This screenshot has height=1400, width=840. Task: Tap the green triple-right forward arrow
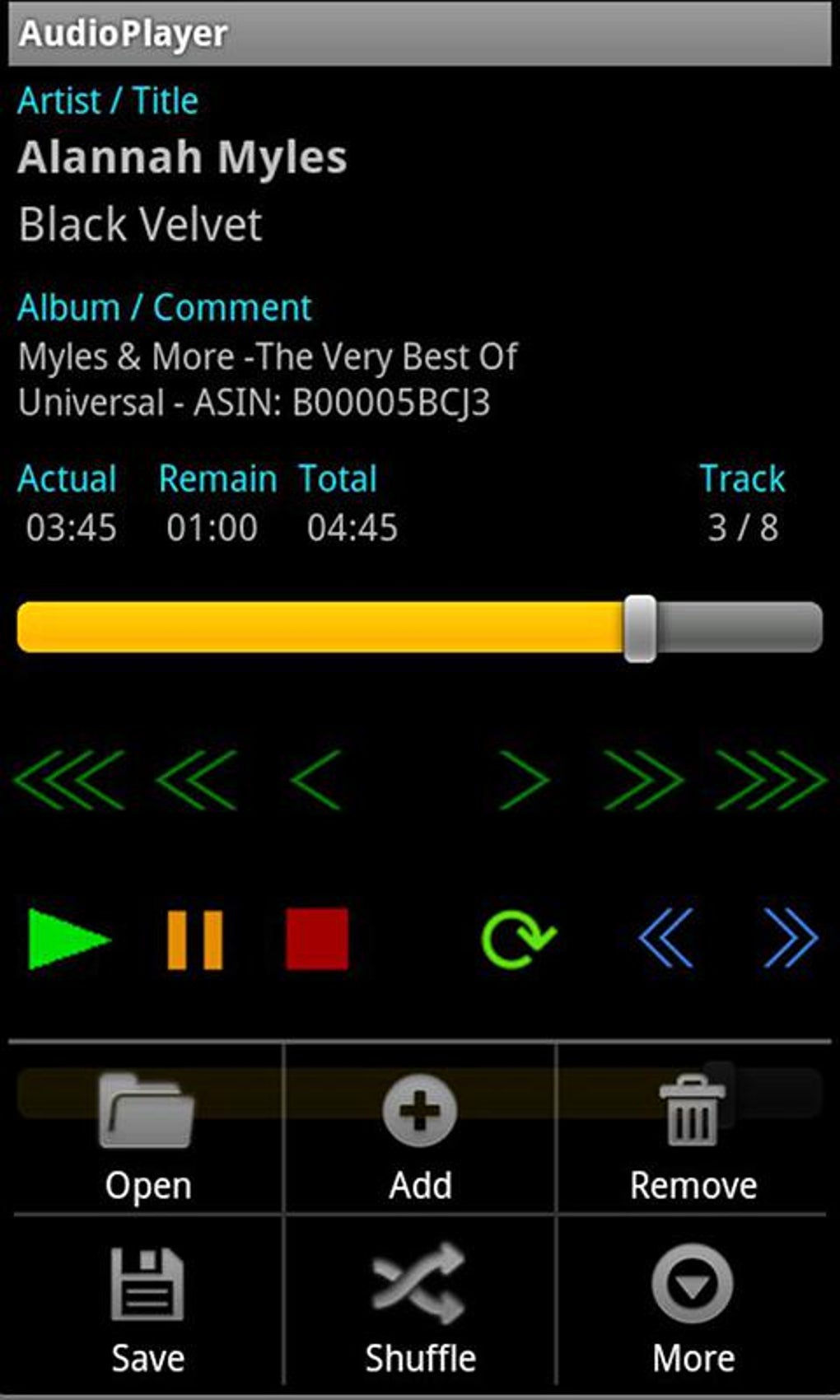(x=771, y=779)
